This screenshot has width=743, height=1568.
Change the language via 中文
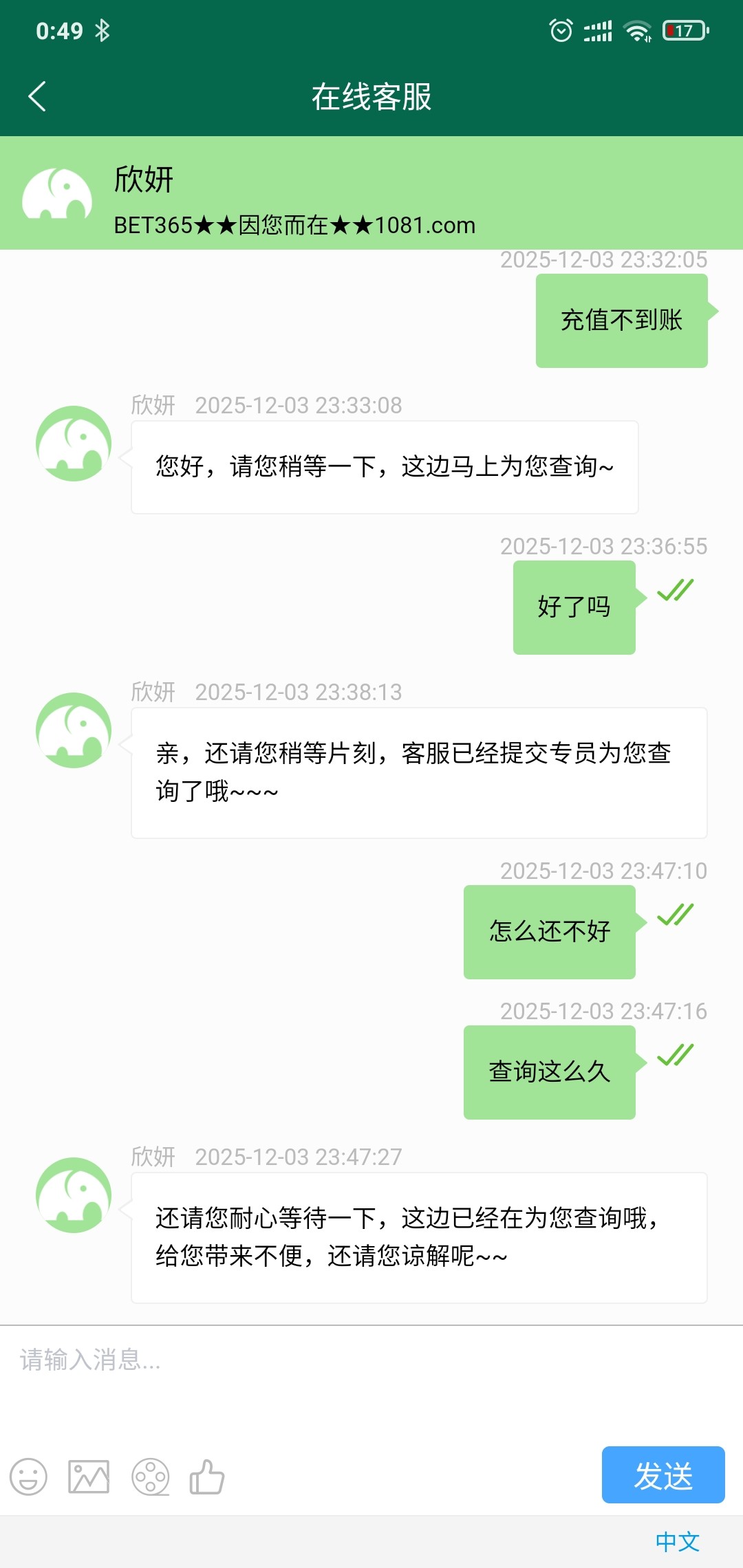point(677,1542)
